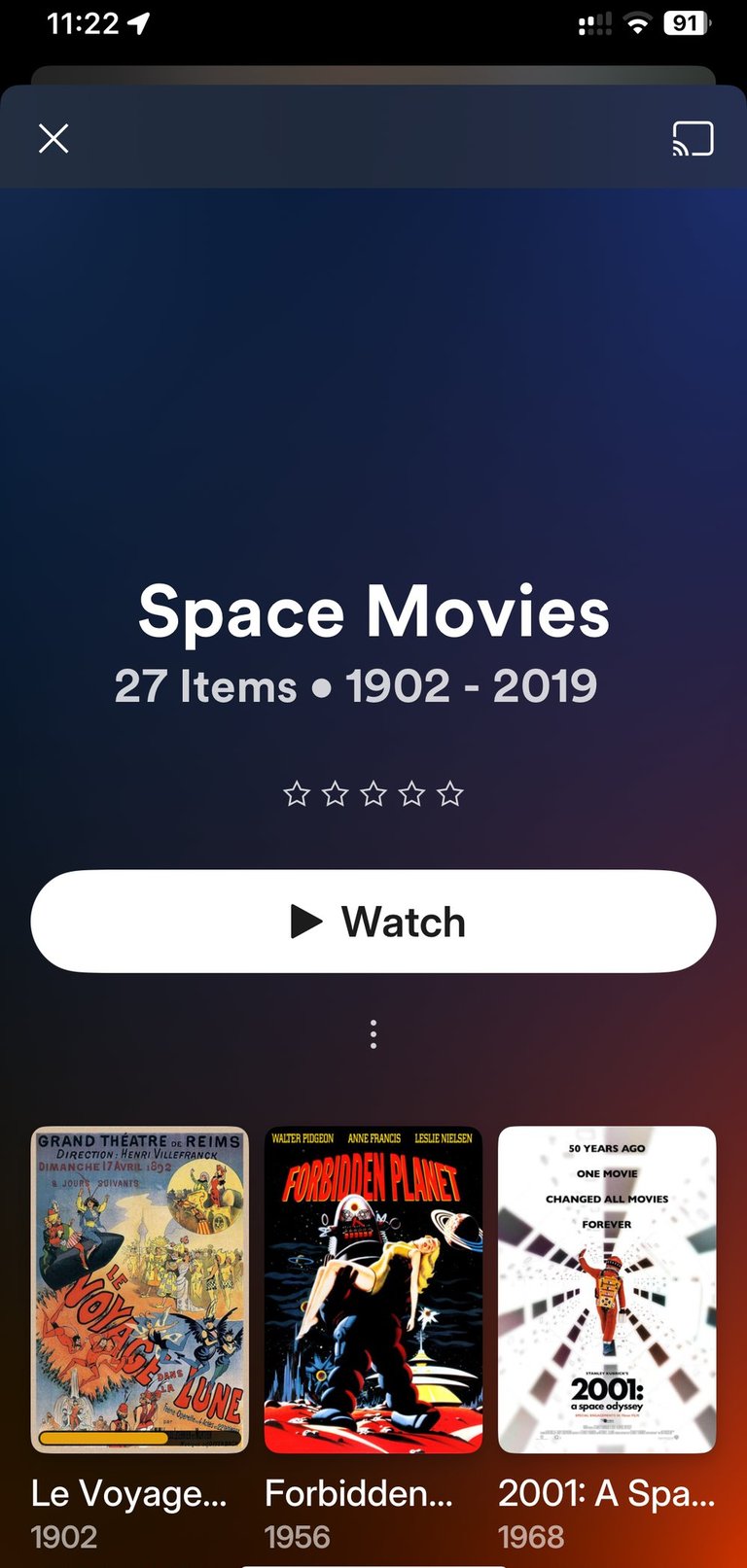Give the collection a one-star rating
The height and width of the screenshot is (1568, 747).
point(297,794)
